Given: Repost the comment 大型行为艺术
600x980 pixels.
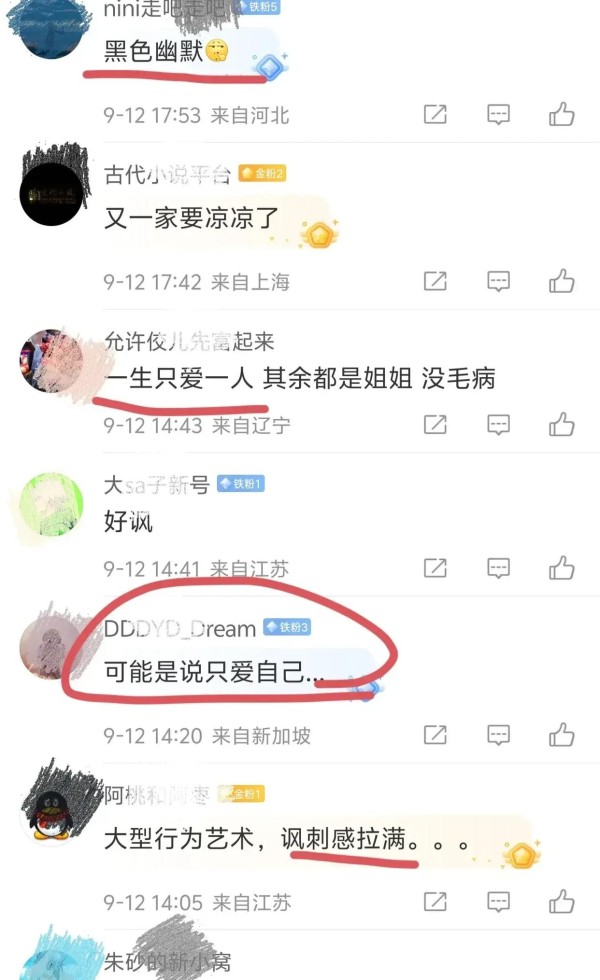Looking at the screenshot, I should point(435,901).
